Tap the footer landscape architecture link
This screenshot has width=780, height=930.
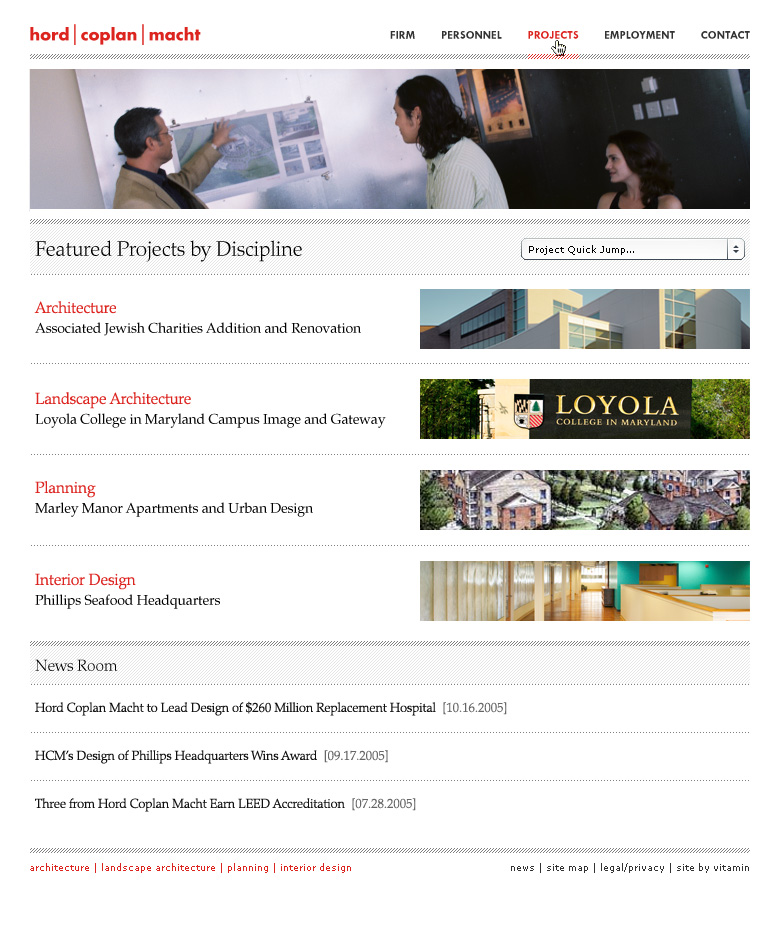(158, 868)
